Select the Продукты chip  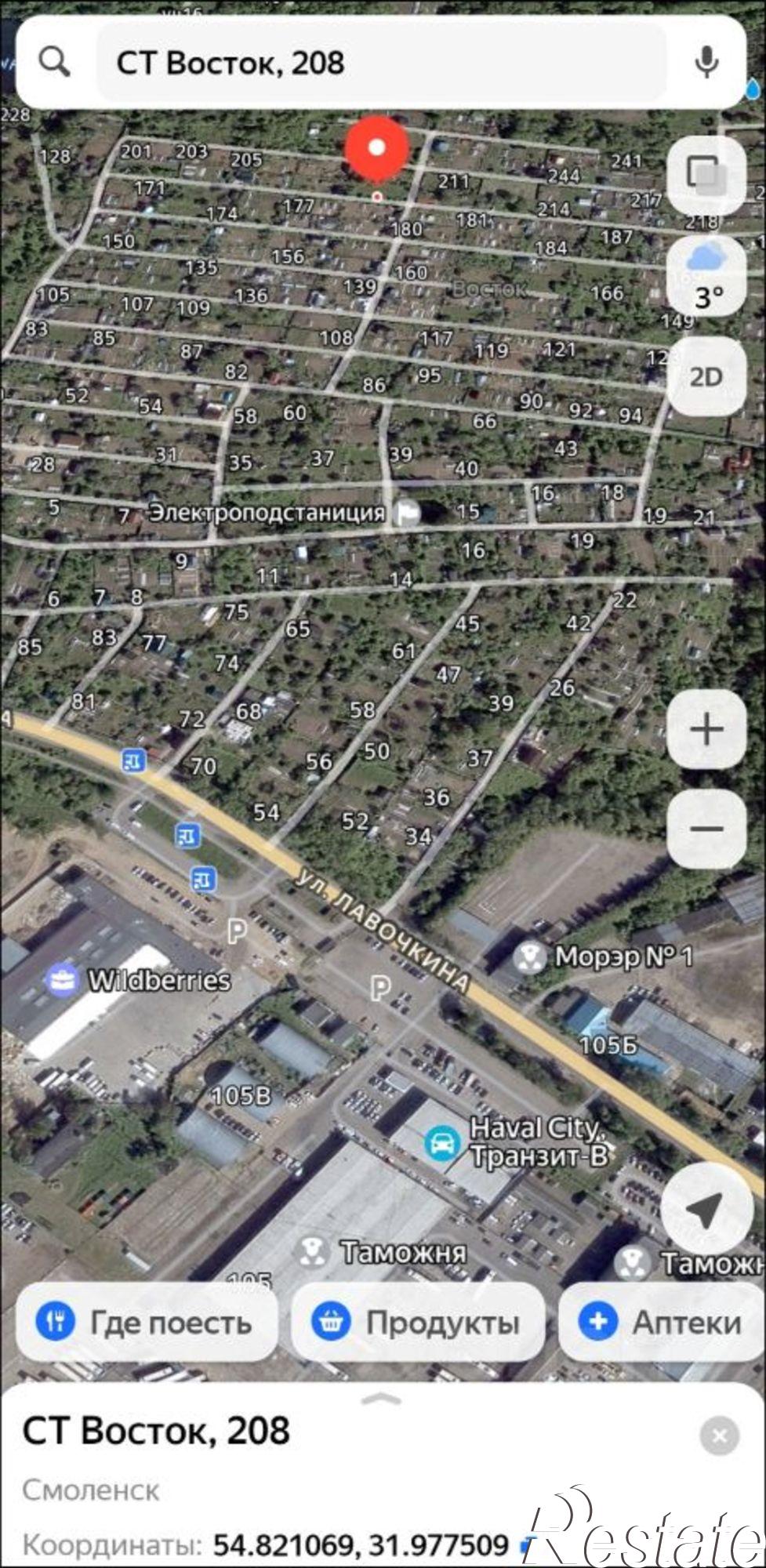(x=418, y=1322)
